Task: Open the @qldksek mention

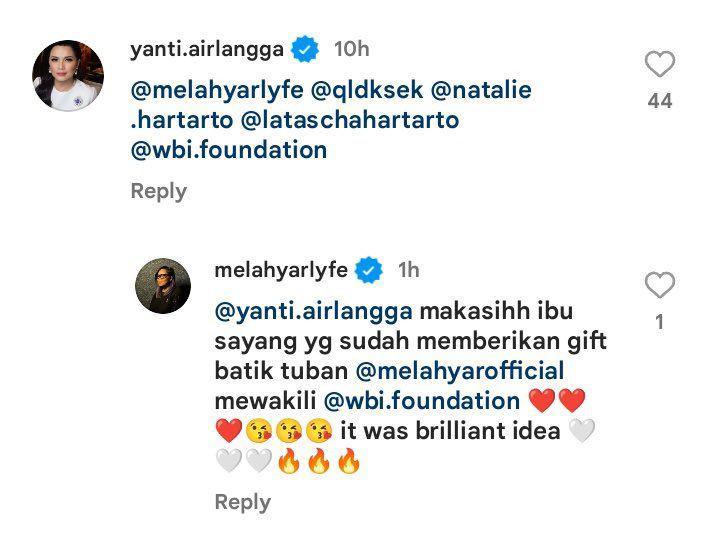Action: (x=366, y=90)
